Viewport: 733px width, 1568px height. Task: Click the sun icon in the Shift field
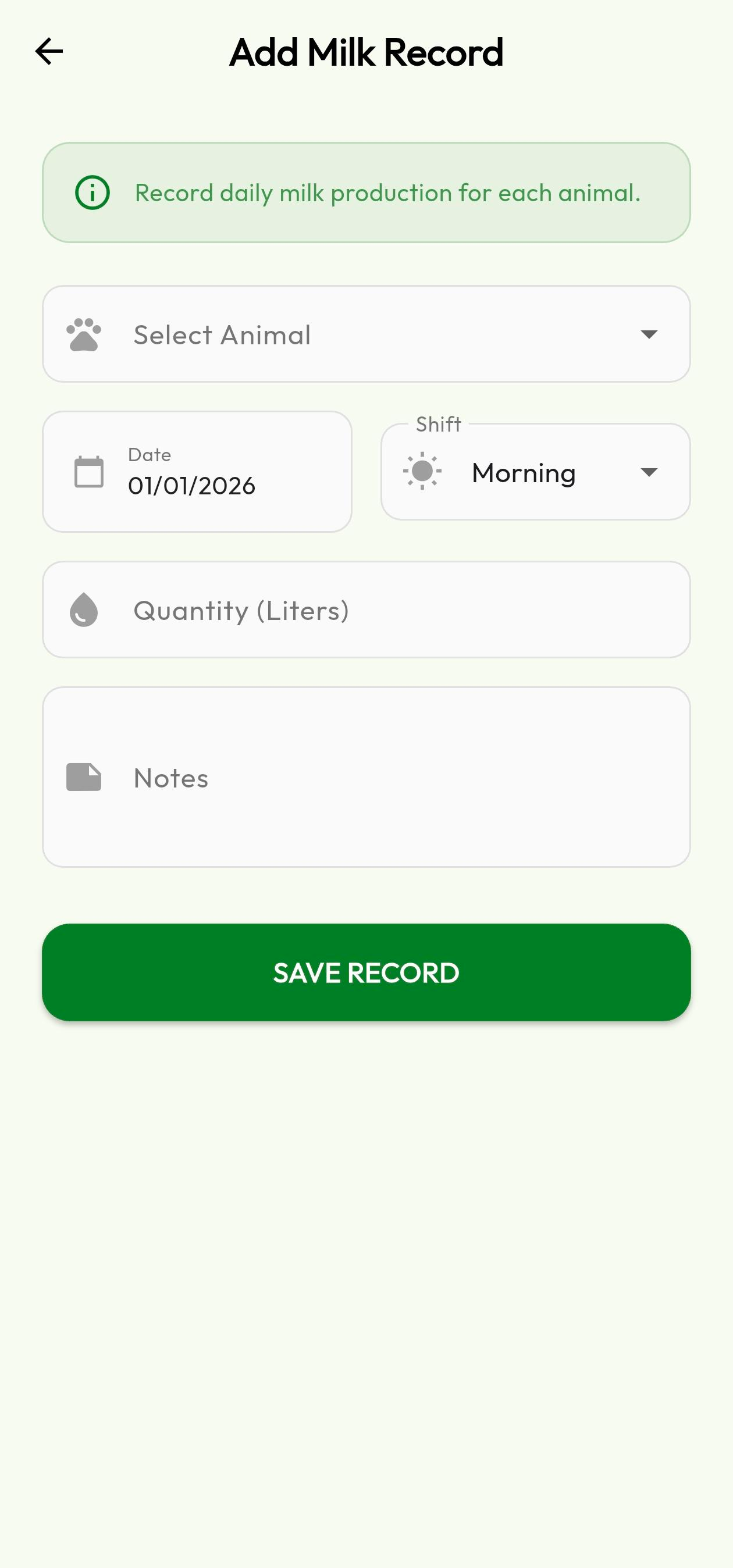point(423,472)
